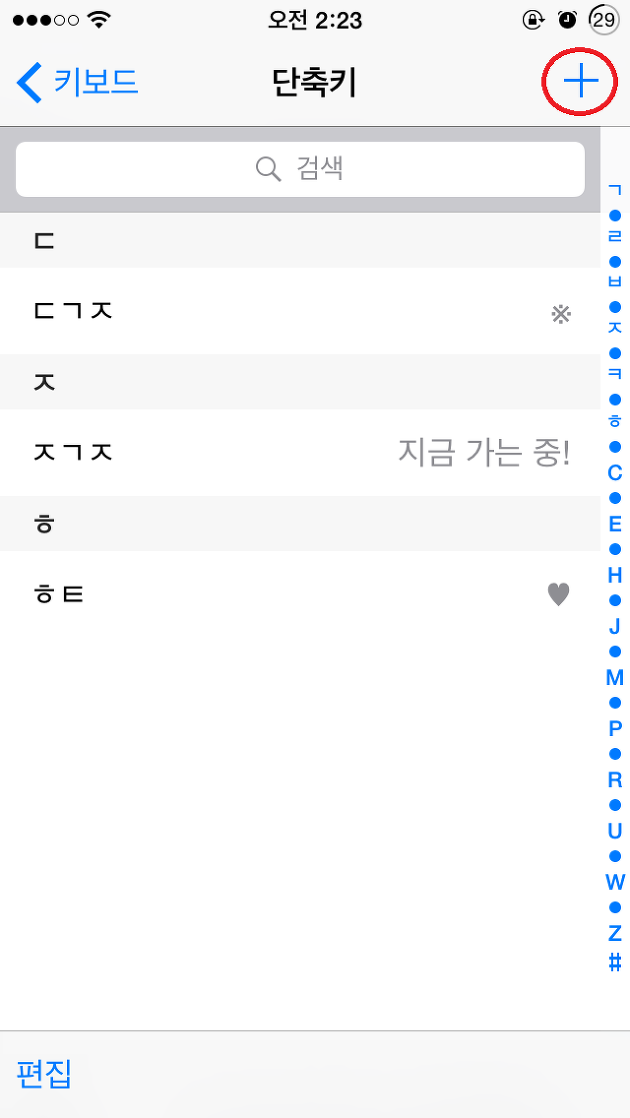Jump to letter C in the index
The width and height of the screenshot is (630, 1118).
coord(615,473)
